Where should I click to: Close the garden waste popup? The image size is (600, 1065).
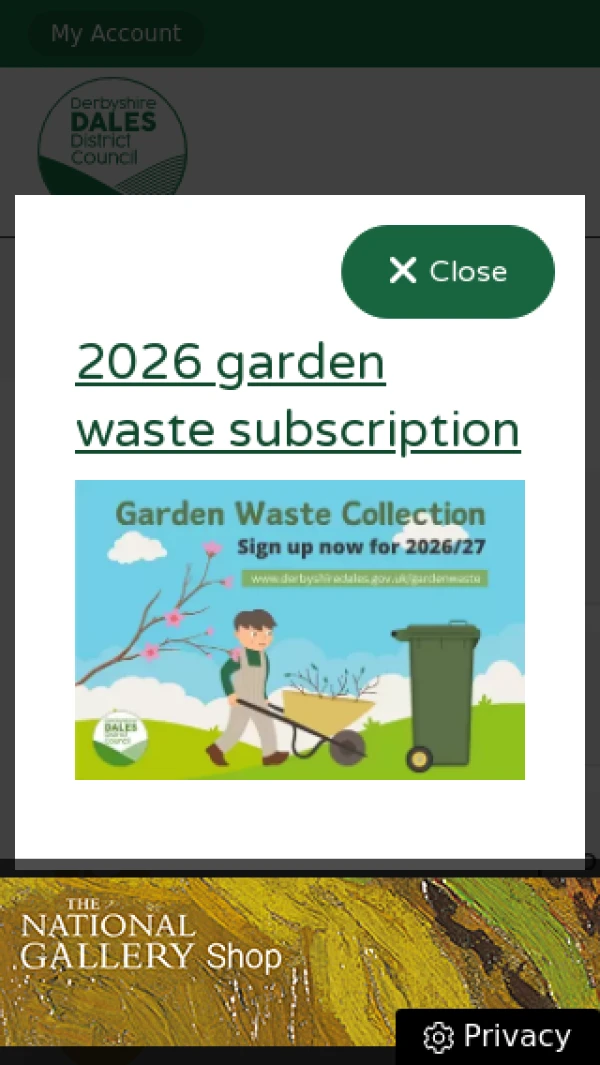pyautogui.click(x=447, y=272)
